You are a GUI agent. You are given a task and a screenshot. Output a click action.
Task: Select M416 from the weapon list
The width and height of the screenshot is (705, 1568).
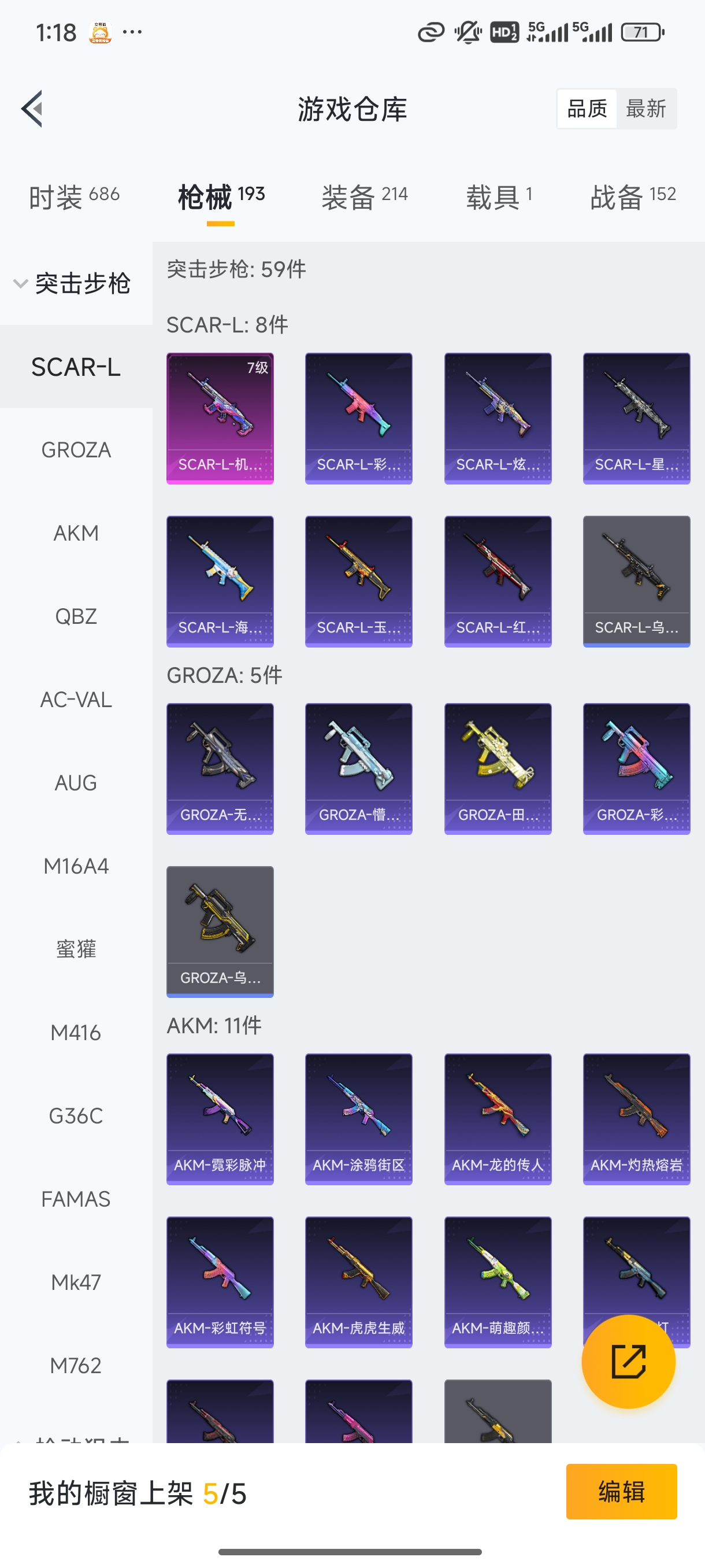76,1033
